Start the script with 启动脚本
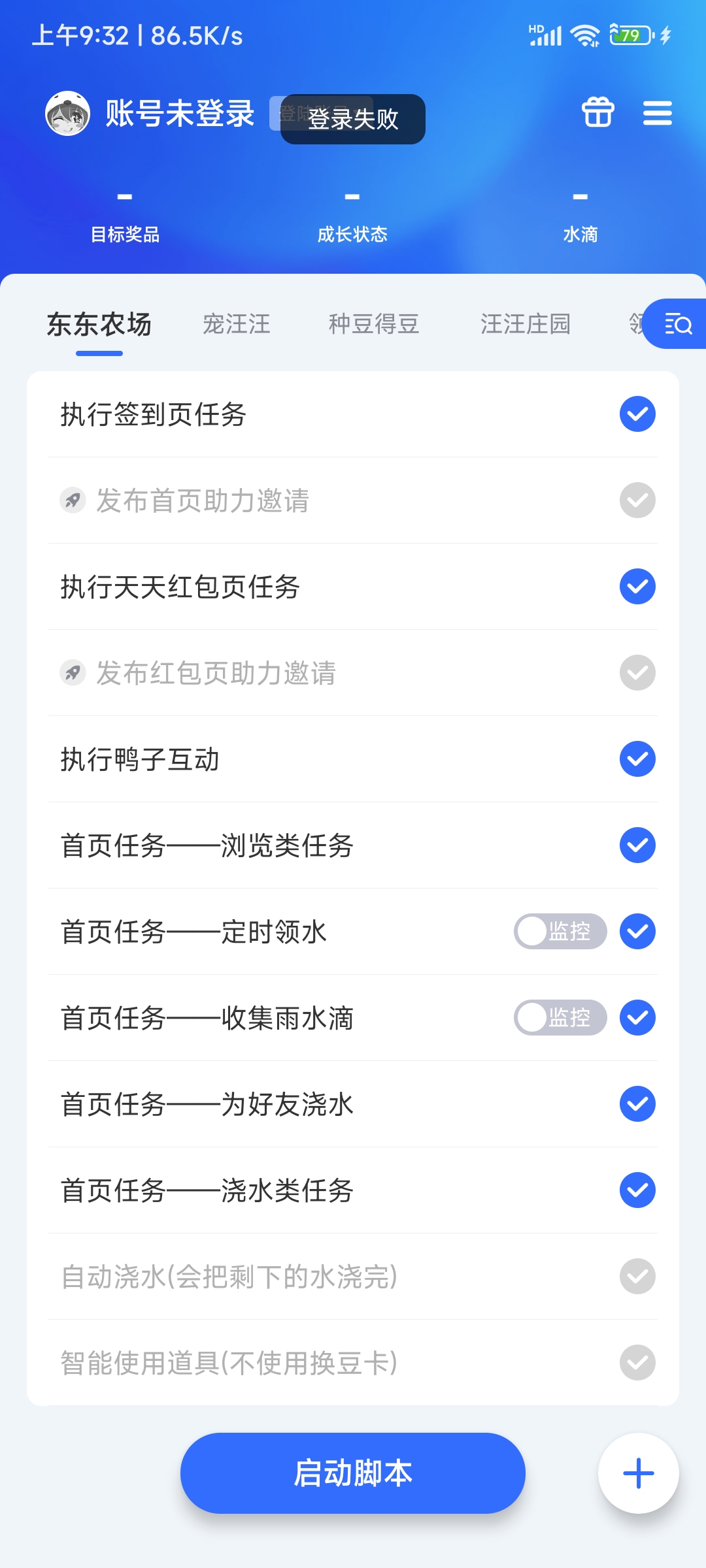 [x=353, y=1474]
